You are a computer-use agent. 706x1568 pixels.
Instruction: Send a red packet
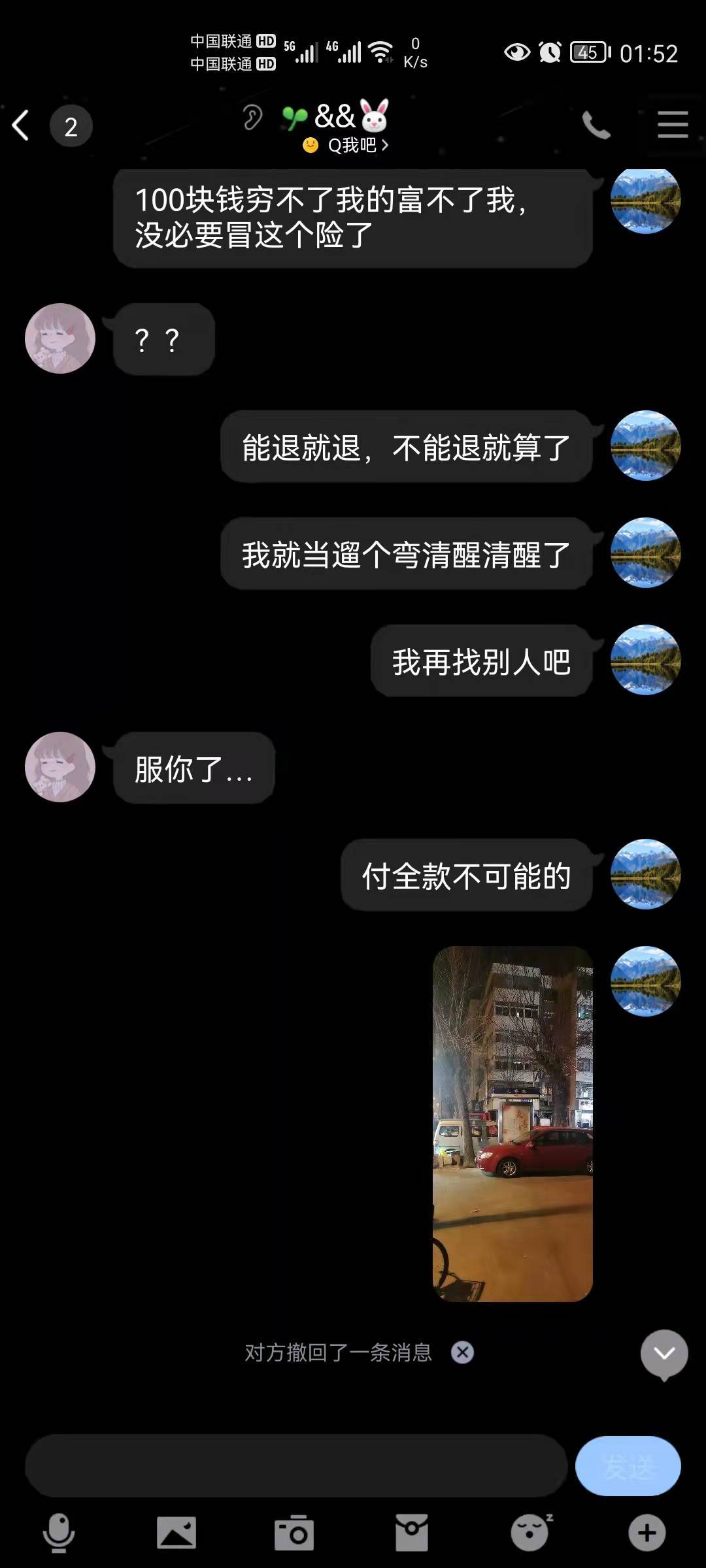(x=412, y=1533)
